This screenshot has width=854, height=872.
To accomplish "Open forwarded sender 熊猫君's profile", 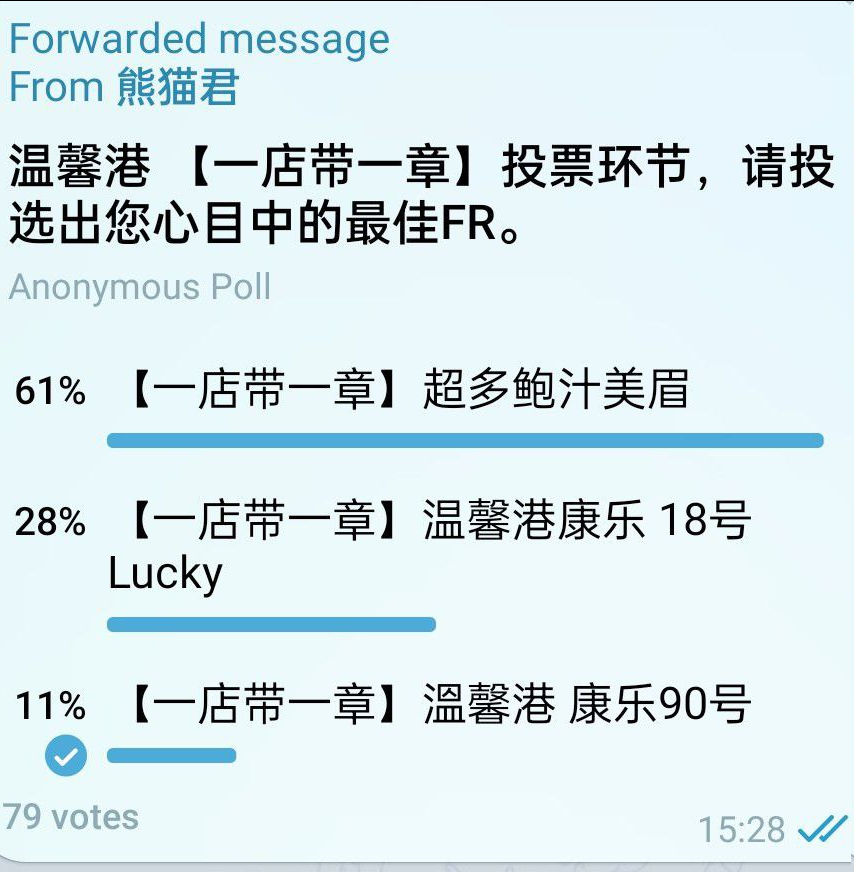I will point(178,88).
